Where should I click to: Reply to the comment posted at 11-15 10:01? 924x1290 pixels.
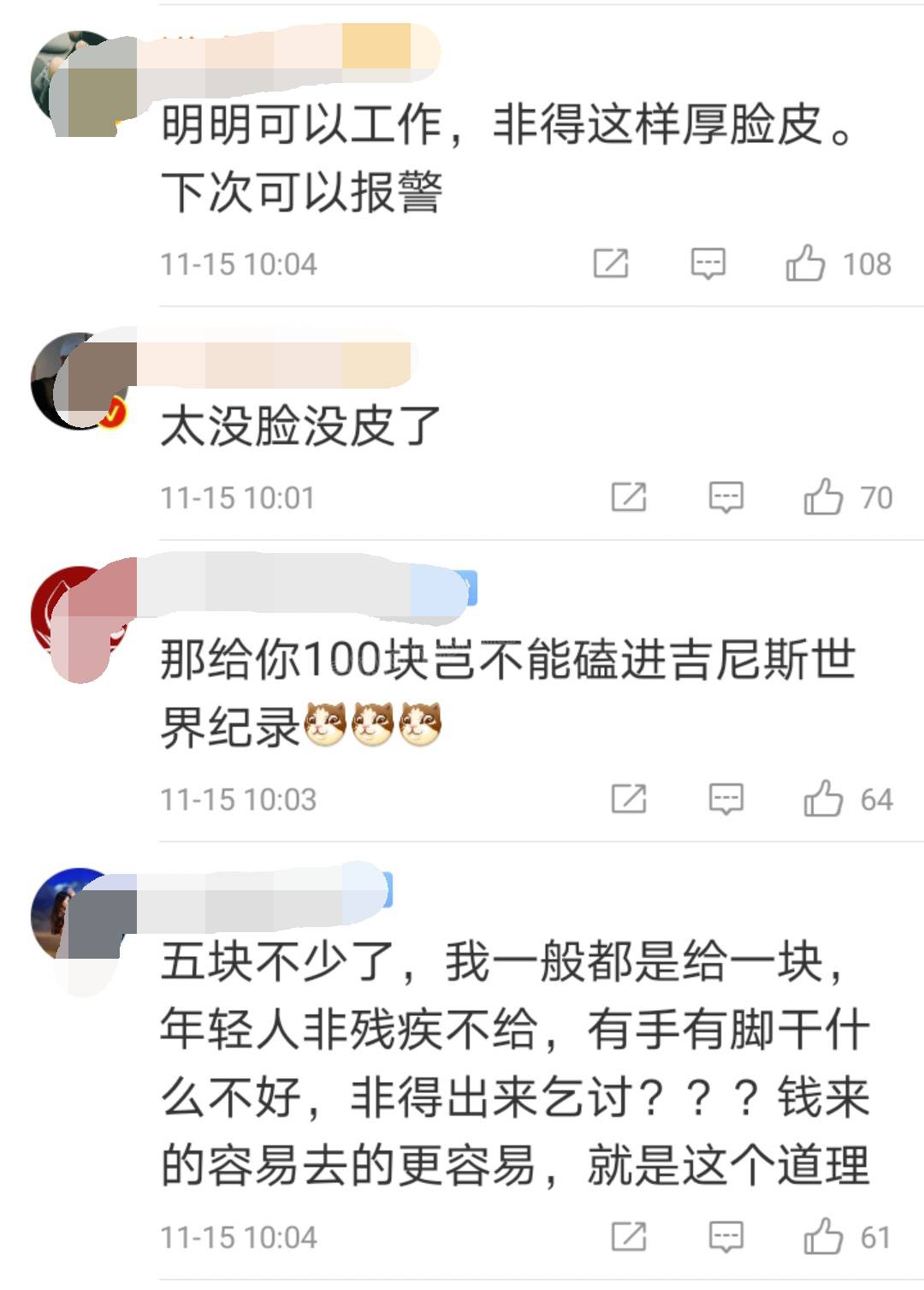(726, 496)
